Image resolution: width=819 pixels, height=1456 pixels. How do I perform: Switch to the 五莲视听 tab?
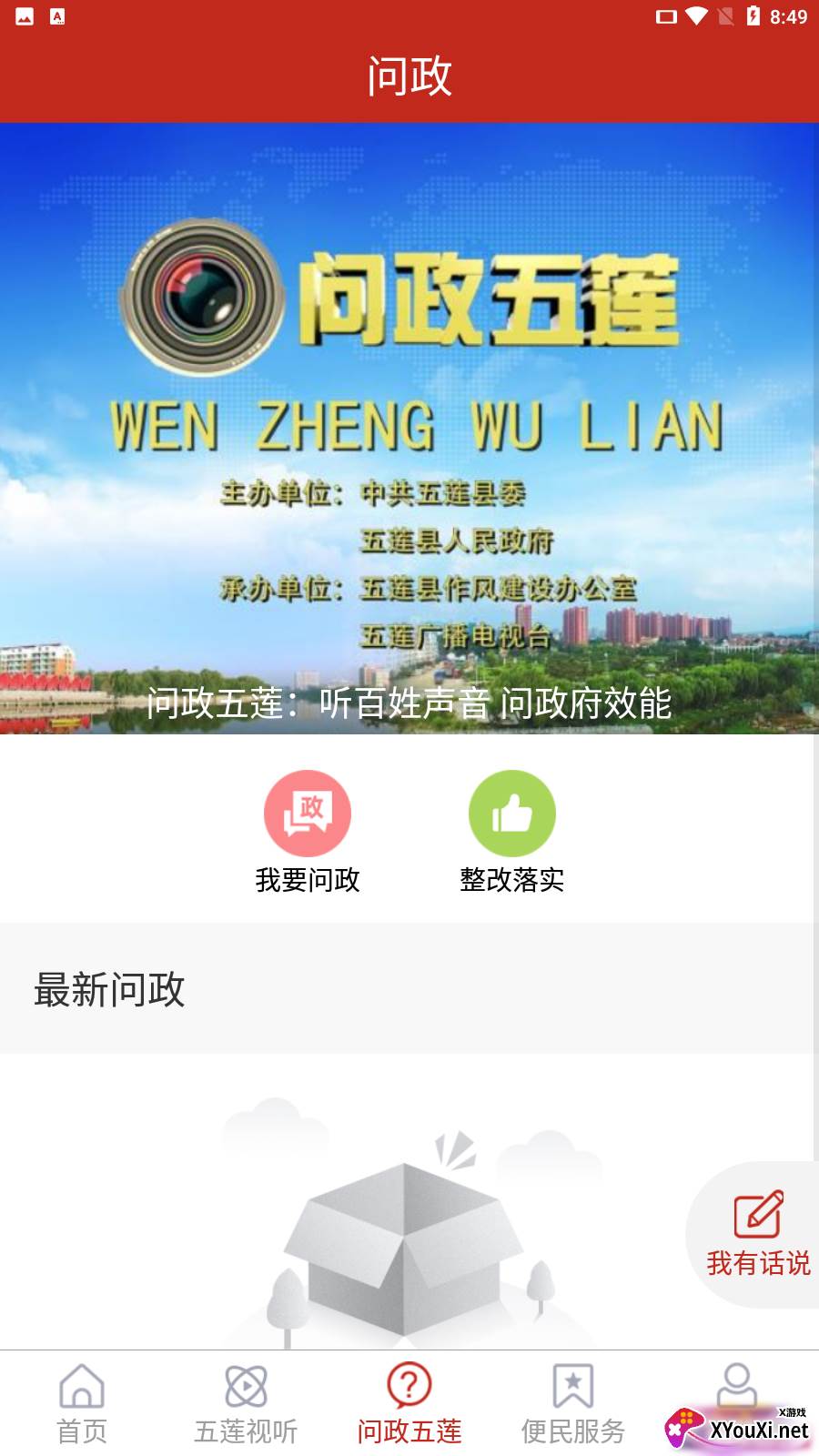click(x=246, y=1403)
